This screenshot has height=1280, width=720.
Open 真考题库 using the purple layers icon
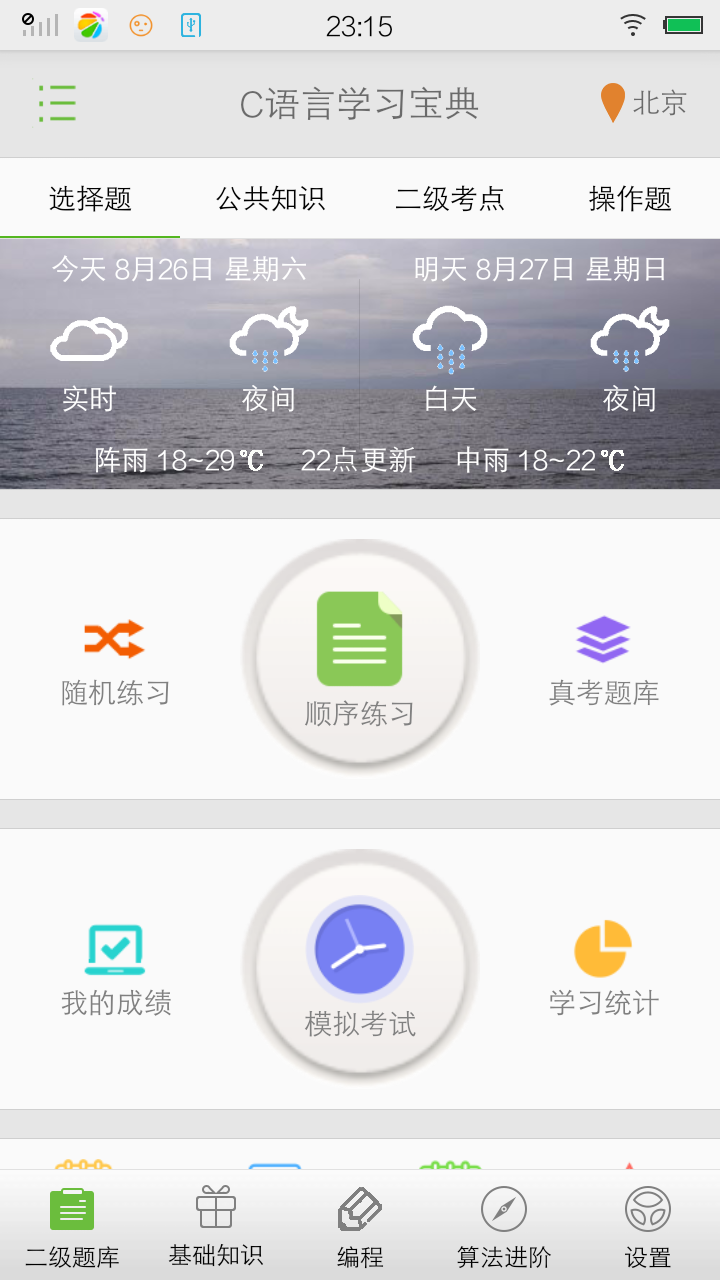click(604, 638)
